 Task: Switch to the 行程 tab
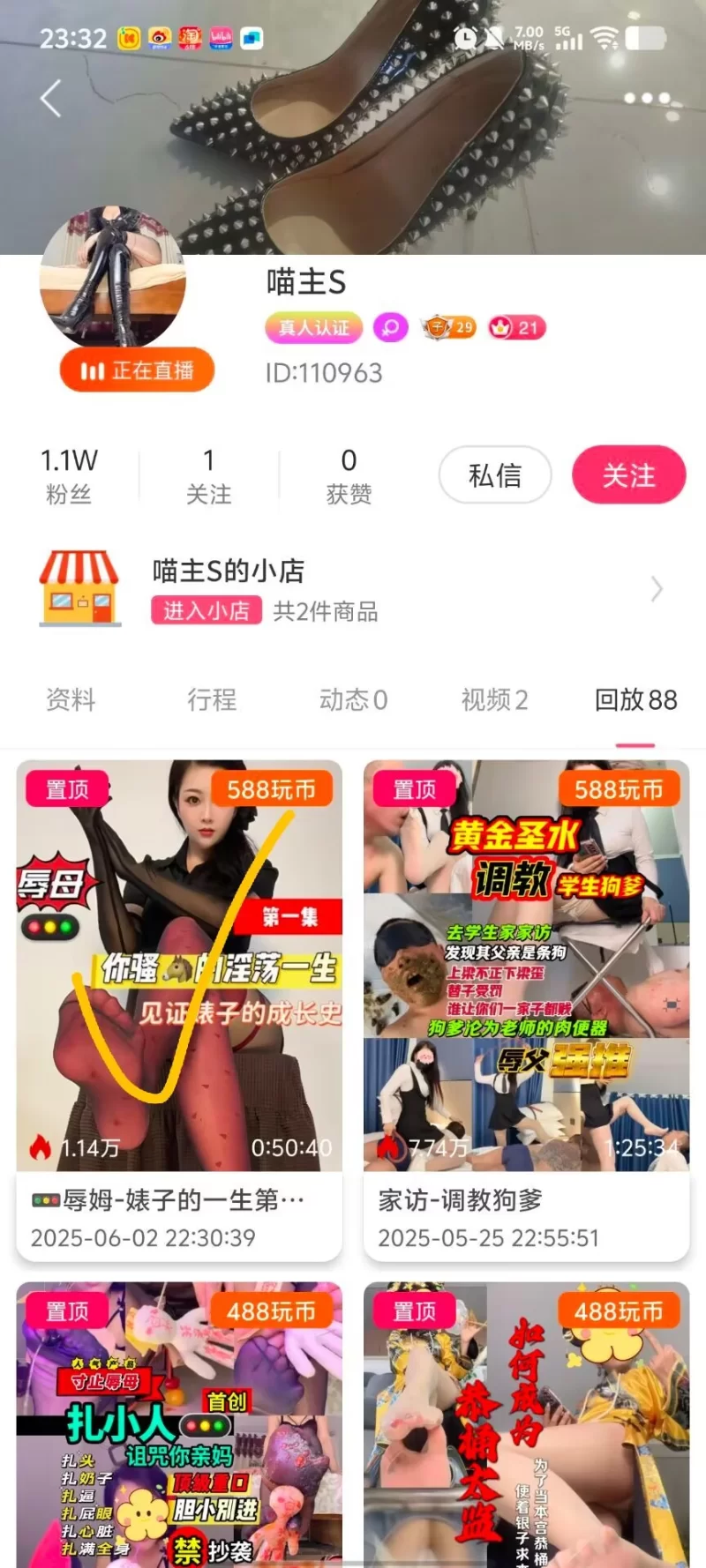pyautogui.click(x=212, y=700)
